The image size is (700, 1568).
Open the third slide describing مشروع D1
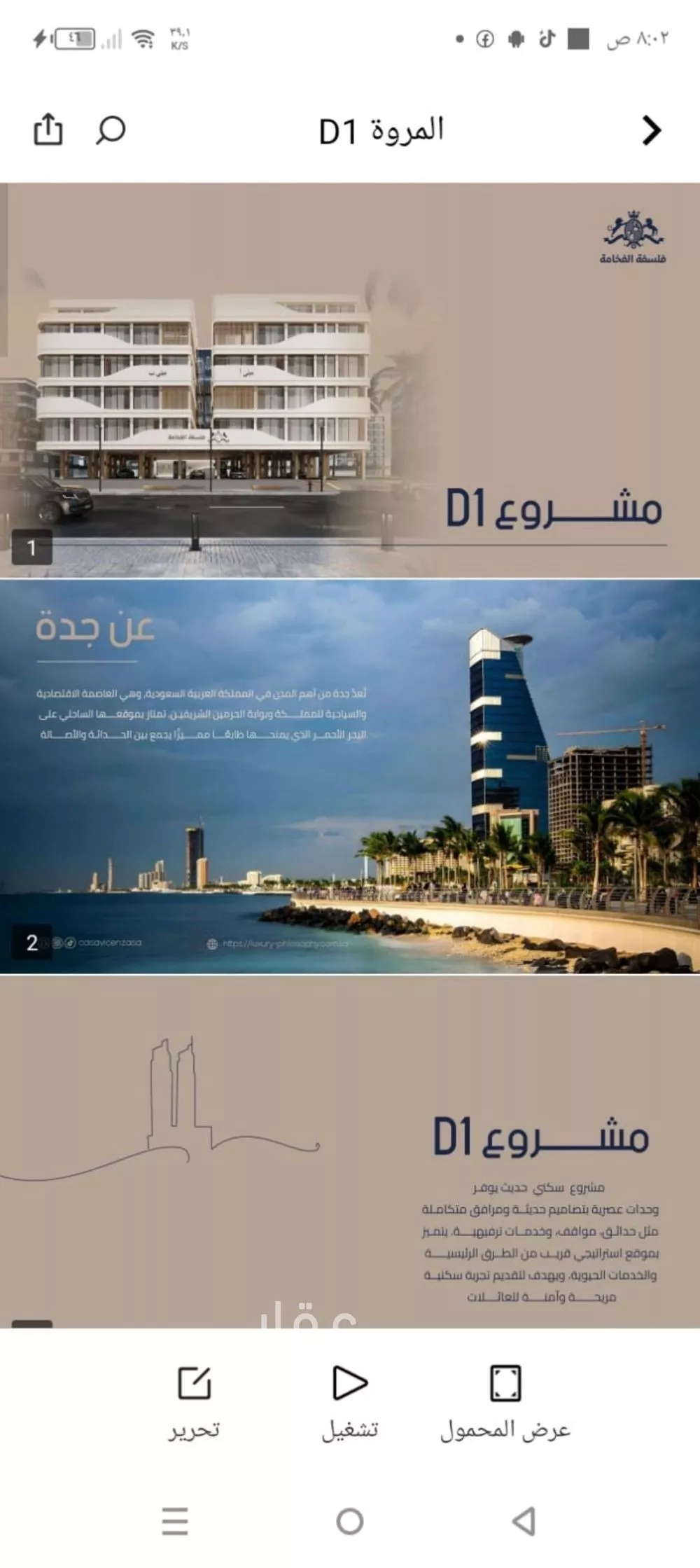click(x=350, y=1152)
